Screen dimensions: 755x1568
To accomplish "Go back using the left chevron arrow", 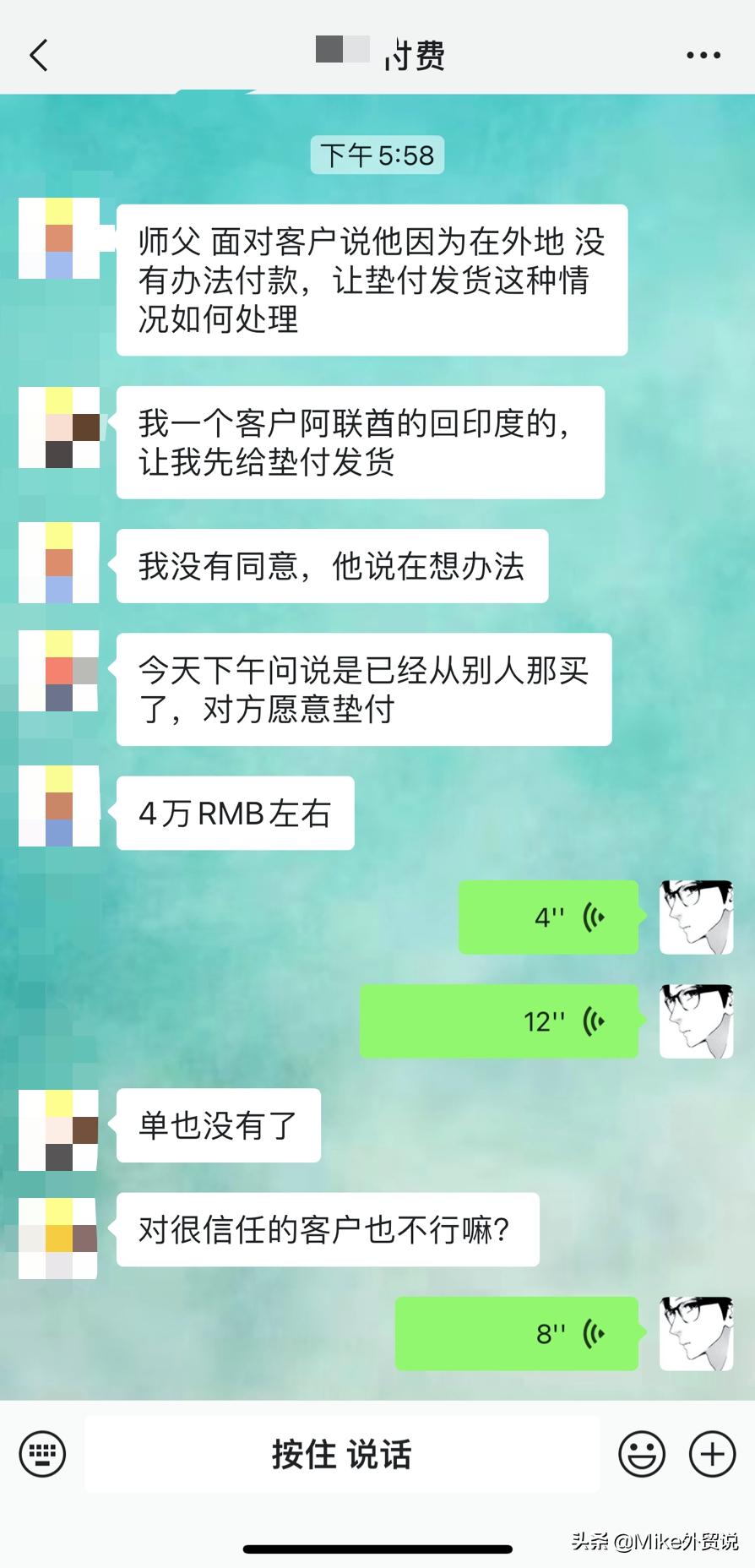I will [35, 54].
